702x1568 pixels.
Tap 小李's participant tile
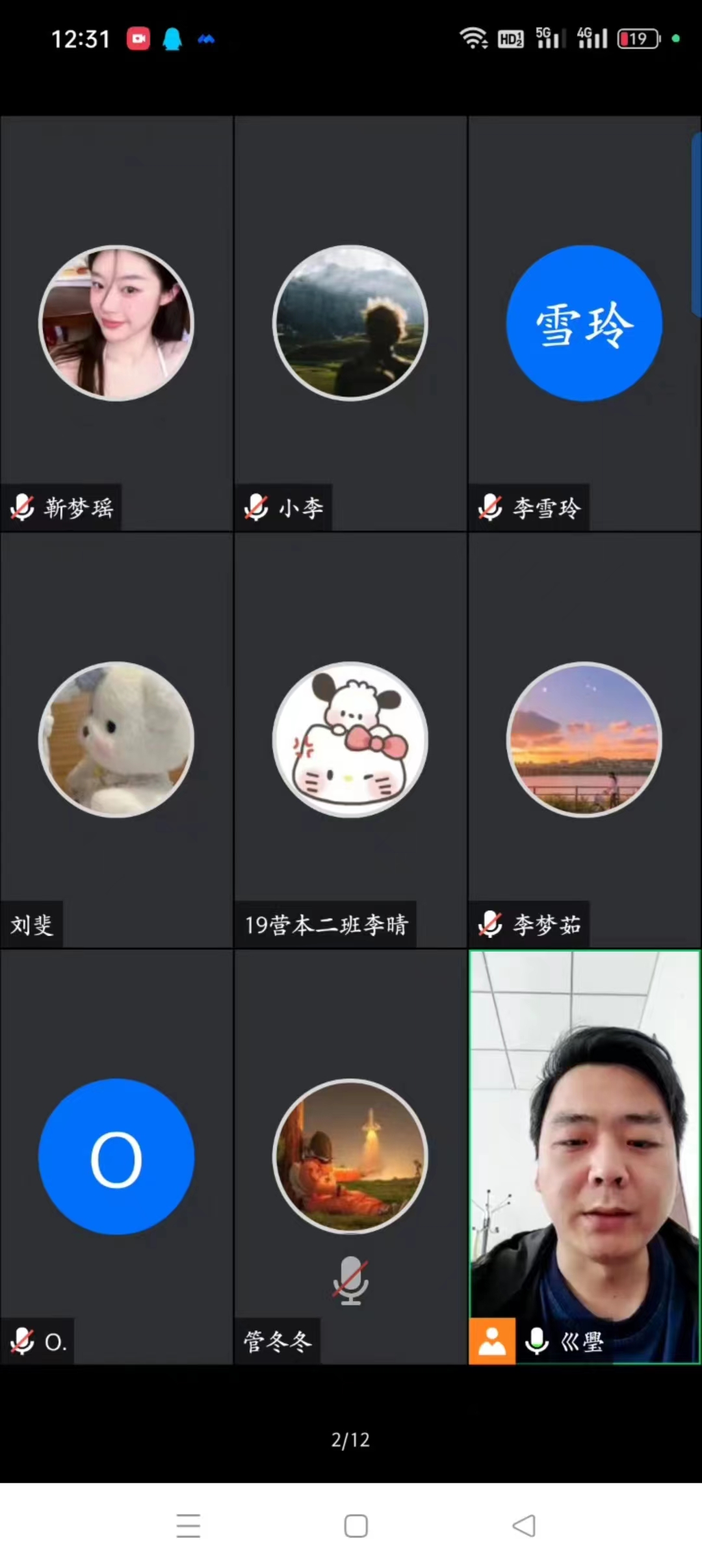(350, 324)
